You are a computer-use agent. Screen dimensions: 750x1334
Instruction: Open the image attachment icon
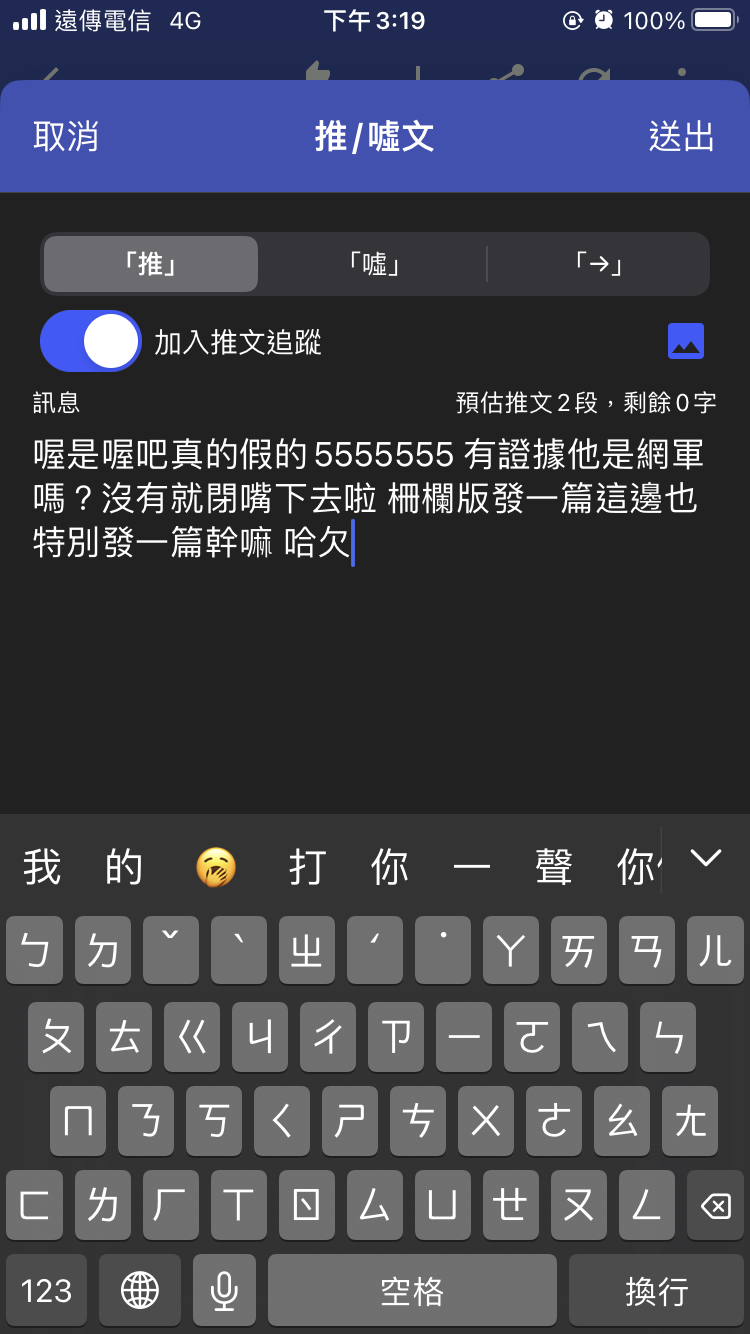point(686,342)
